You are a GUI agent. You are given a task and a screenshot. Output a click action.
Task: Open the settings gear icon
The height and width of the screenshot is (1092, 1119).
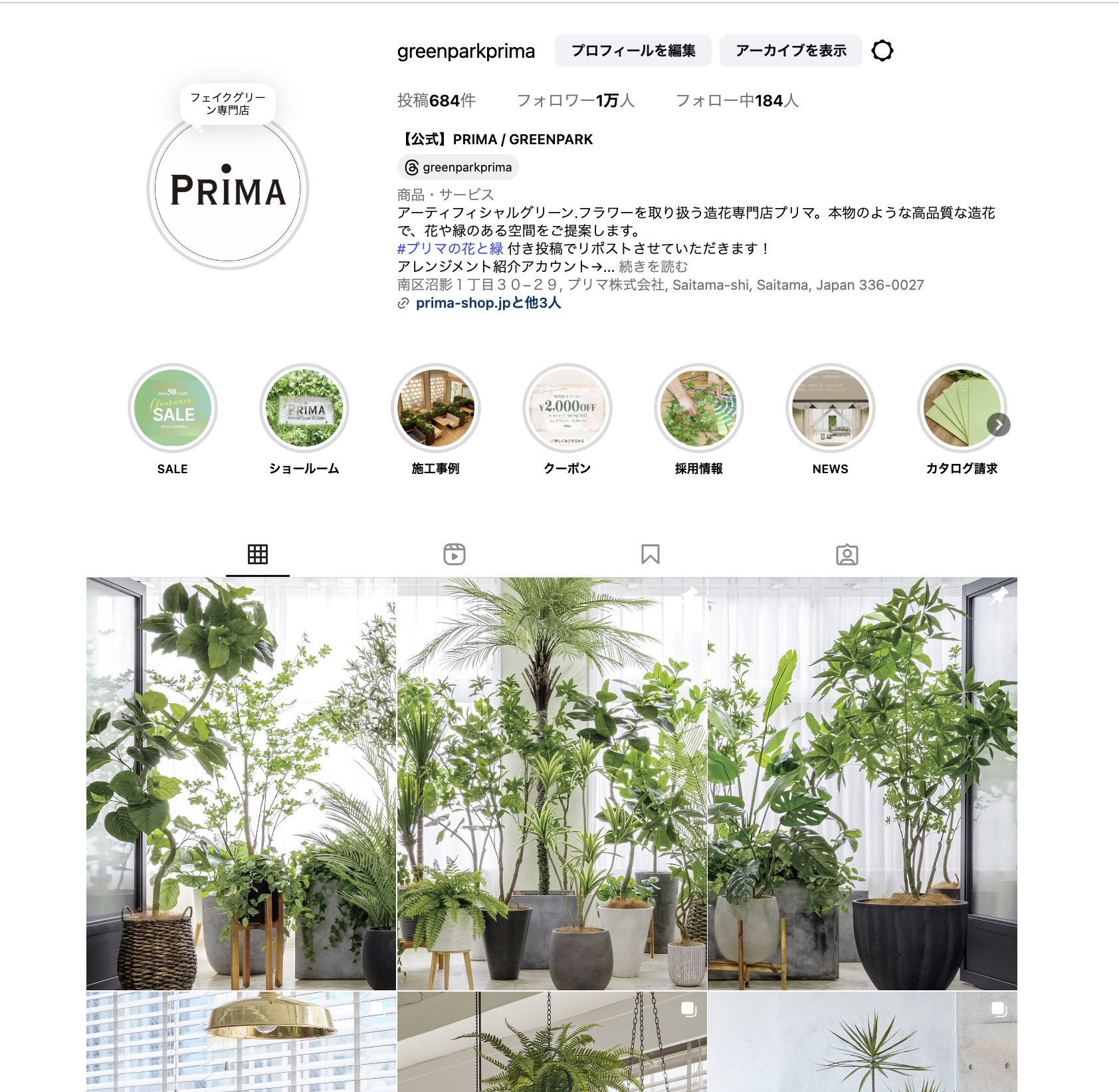pyautogui.click(x=882, y=51)
